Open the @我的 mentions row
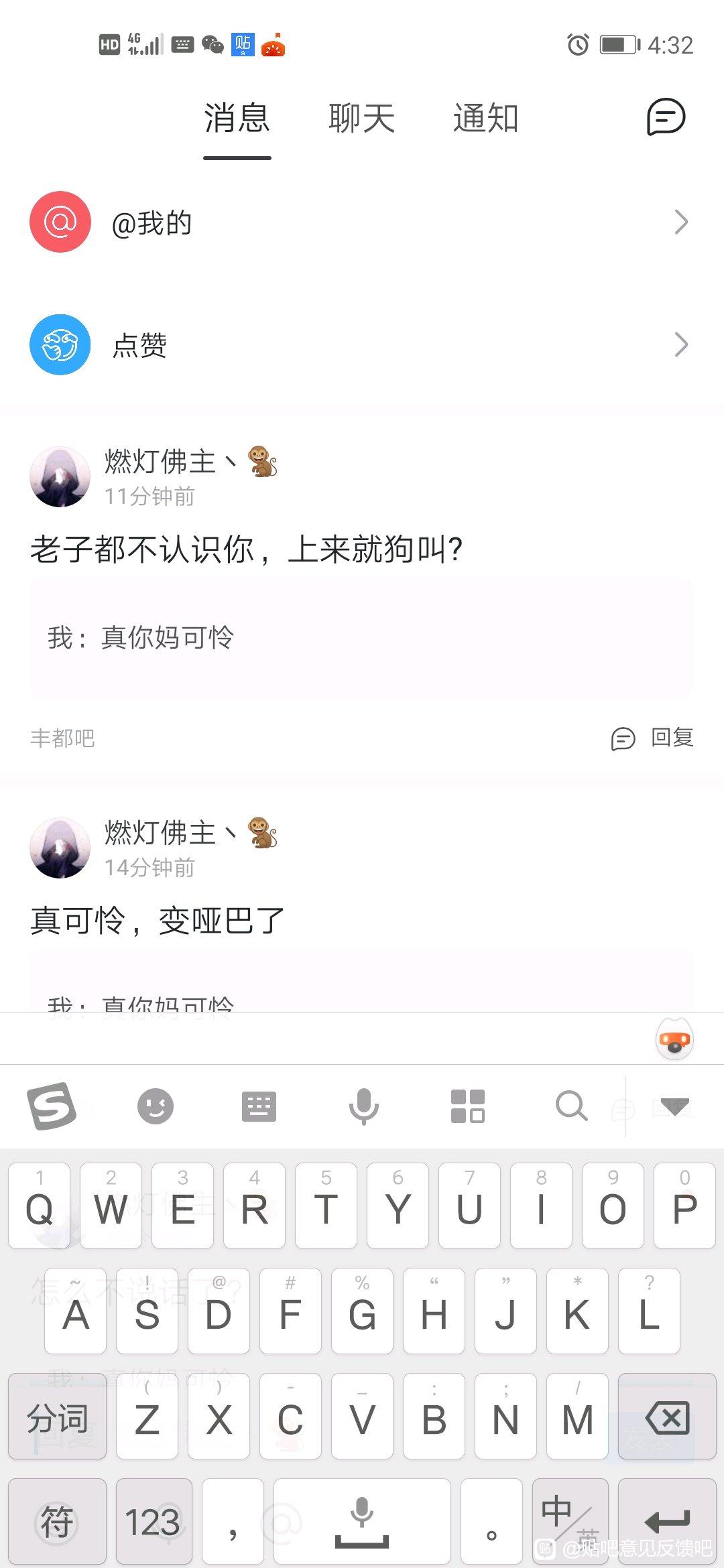 (x=362, y=222)
